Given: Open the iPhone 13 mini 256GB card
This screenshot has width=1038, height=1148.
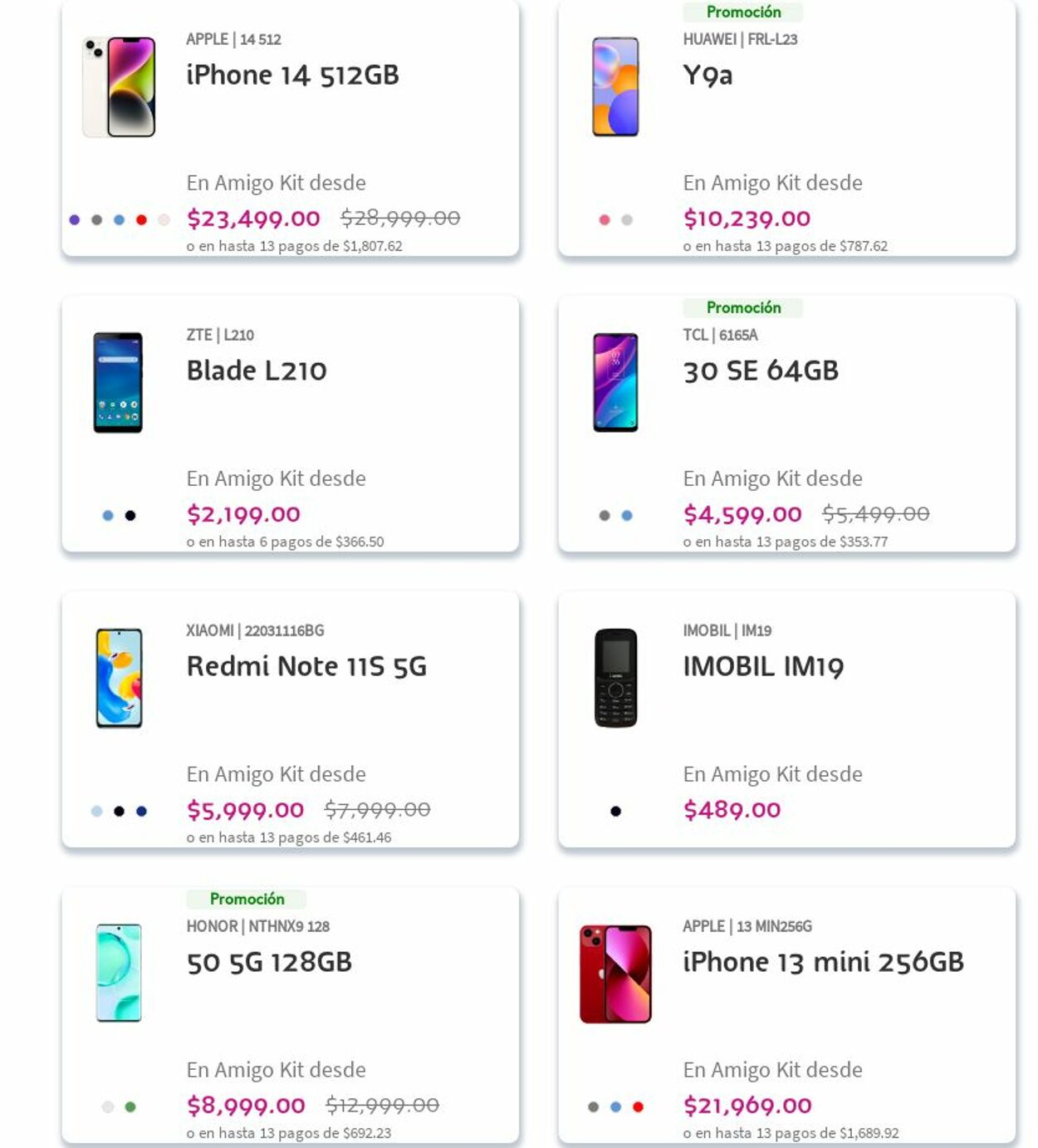Looking at the screenshot, I should (x=823, y=962).
